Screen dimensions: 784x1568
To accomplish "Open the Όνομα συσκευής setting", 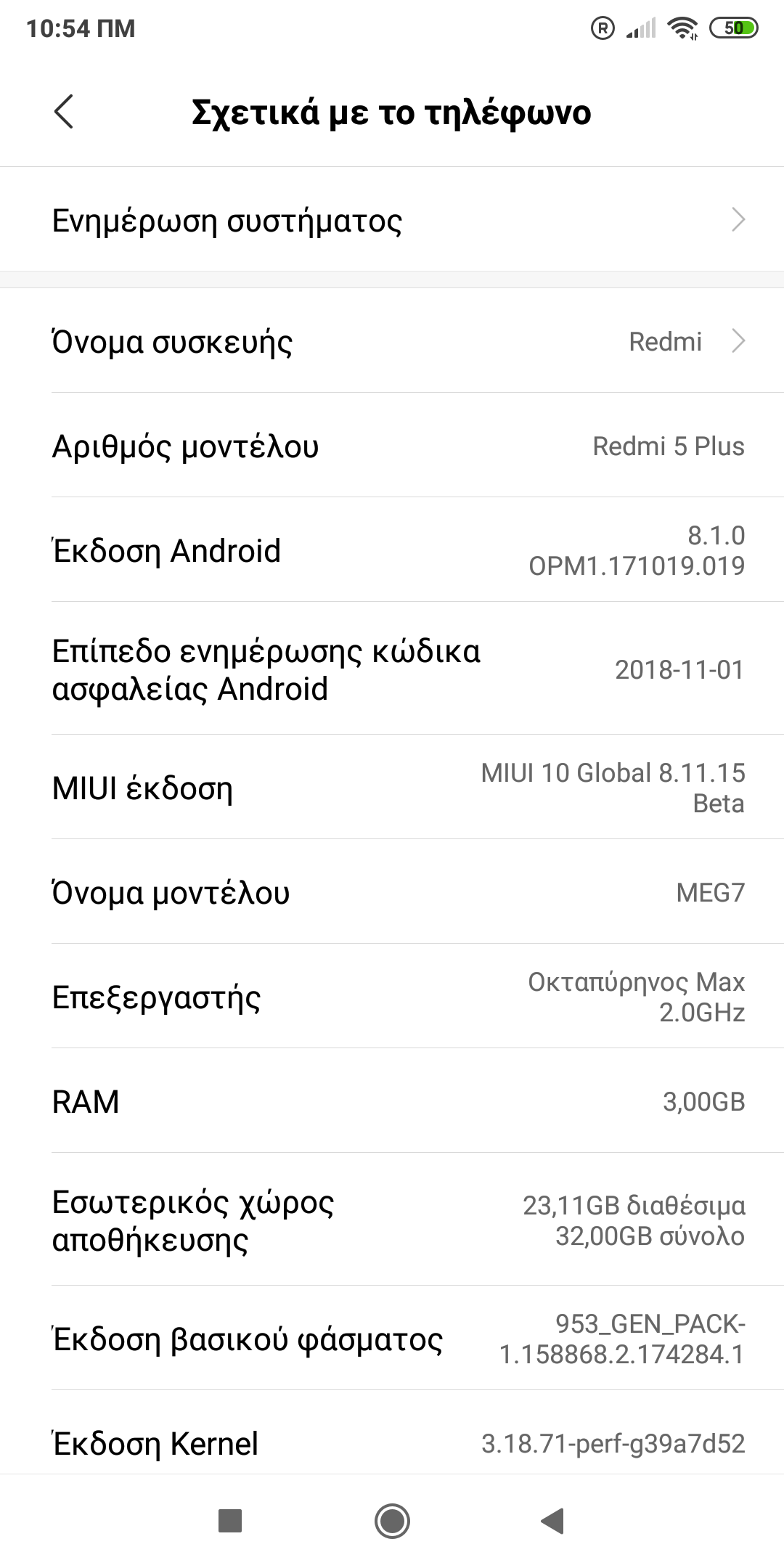I will 392,341.
